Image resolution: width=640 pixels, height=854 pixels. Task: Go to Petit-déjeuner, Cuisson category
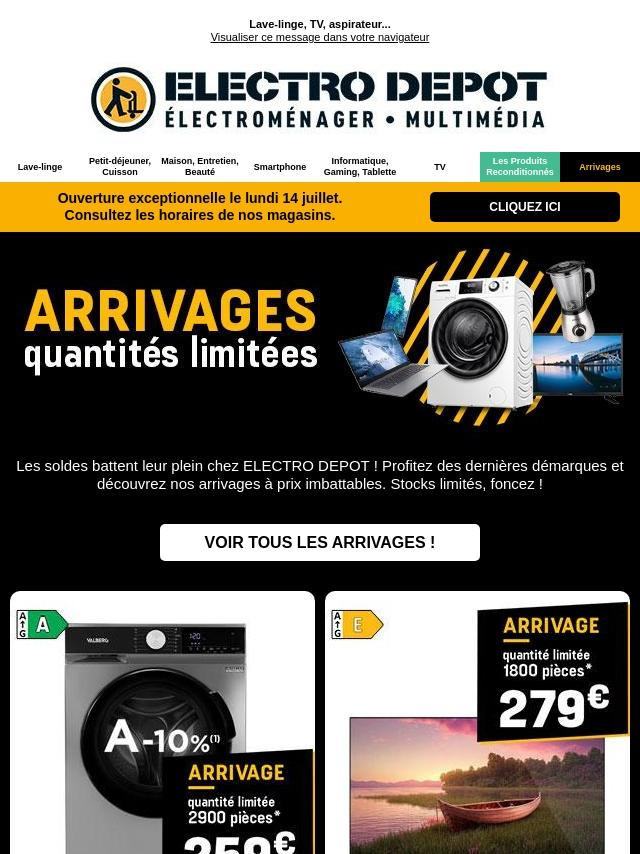click(120, 167)
